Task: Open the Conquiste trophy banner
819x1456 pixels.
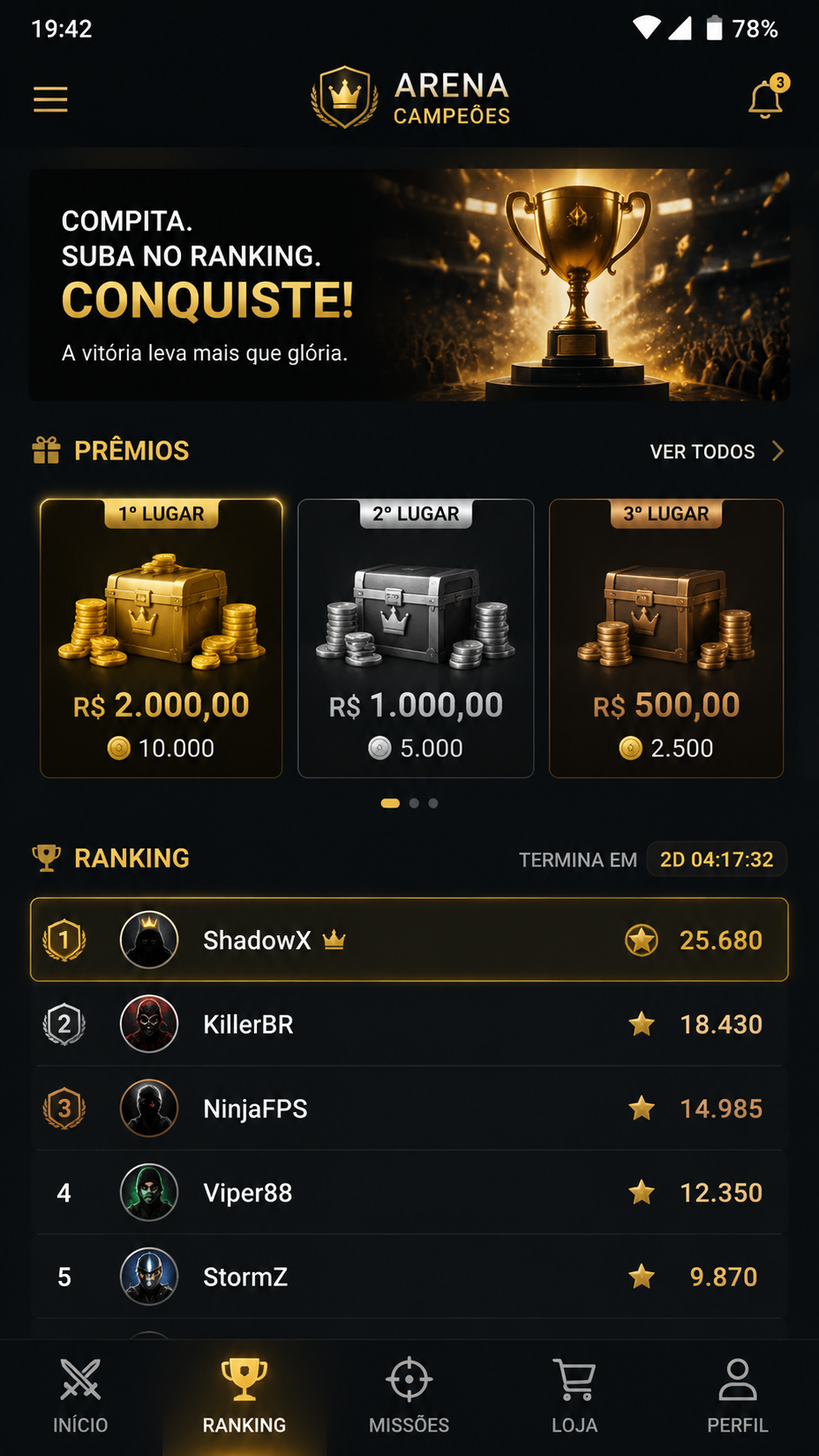Action: tap(409, 285)
